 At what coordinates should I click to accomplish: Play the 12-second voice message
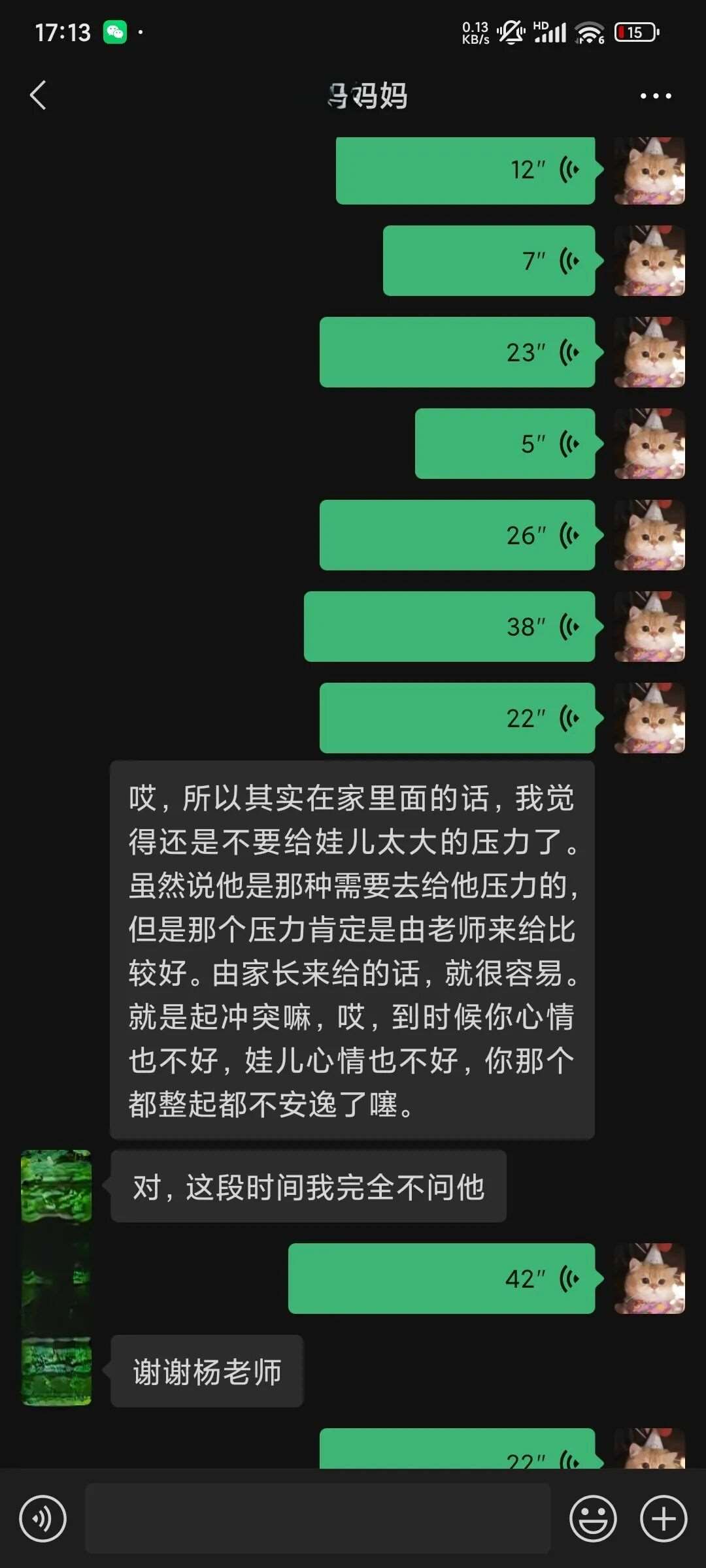(x=465, y=171)
